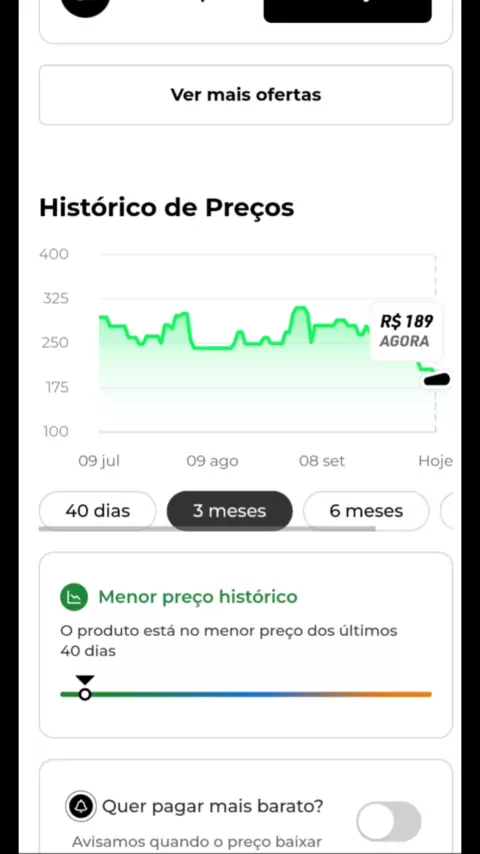Show 6 meses price history
This screenshot has width=480, height=854.
(x=366, y=511)
